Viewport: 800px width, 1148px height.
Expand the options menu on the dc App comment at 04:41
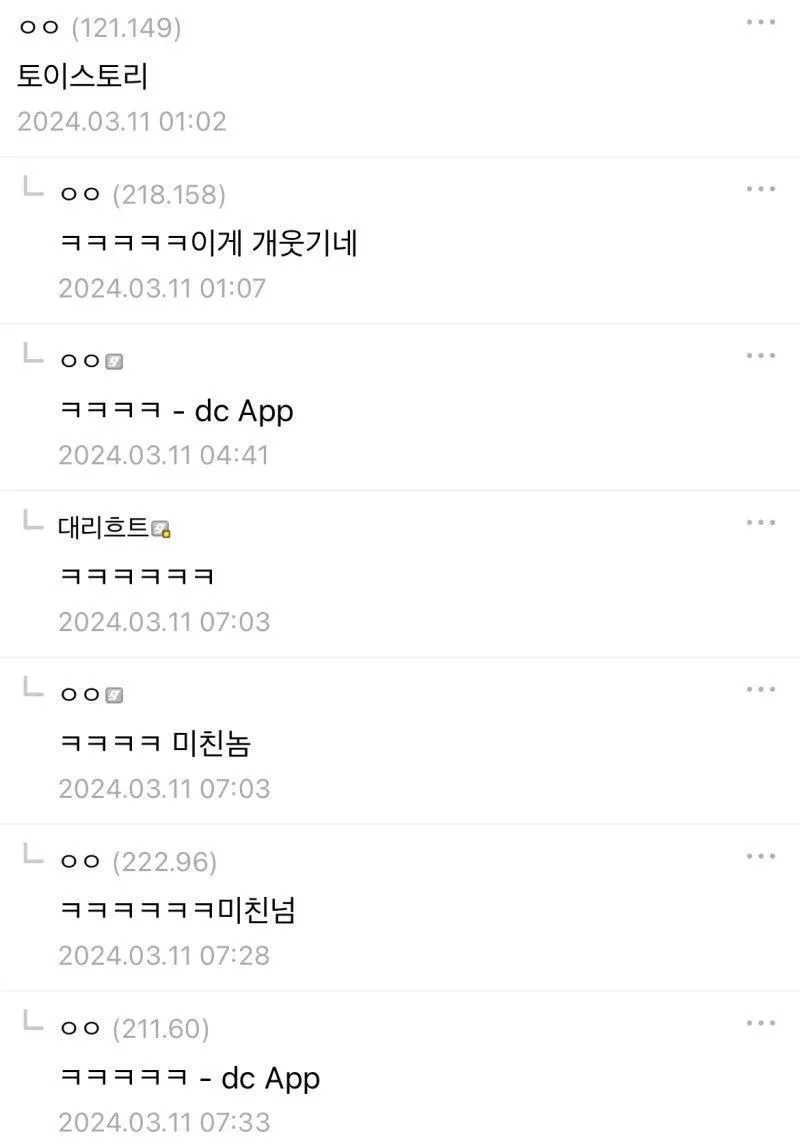(x=763, y=355)
